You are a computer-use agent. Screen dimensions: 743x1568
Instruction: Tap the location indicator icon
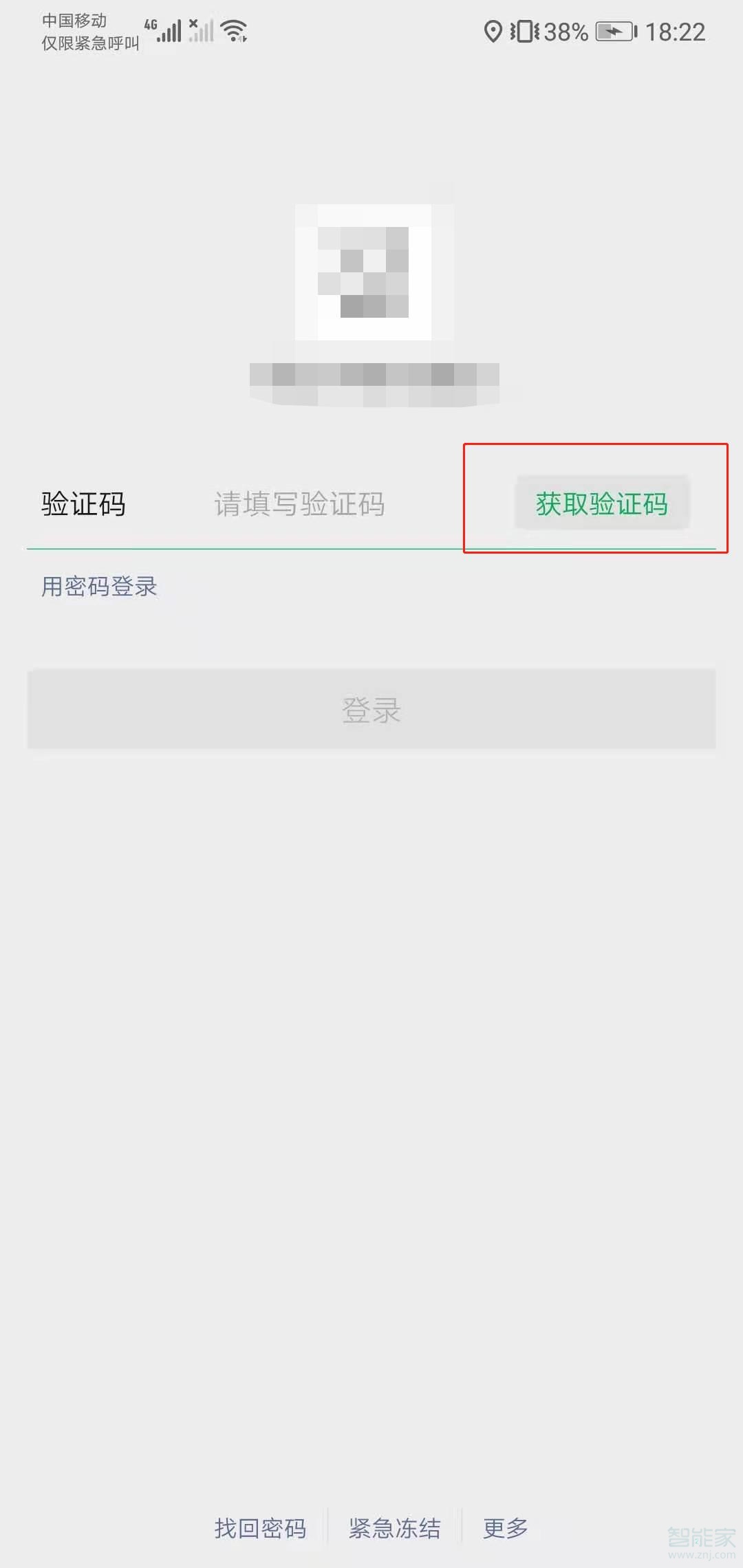click(x=494, y=32)
